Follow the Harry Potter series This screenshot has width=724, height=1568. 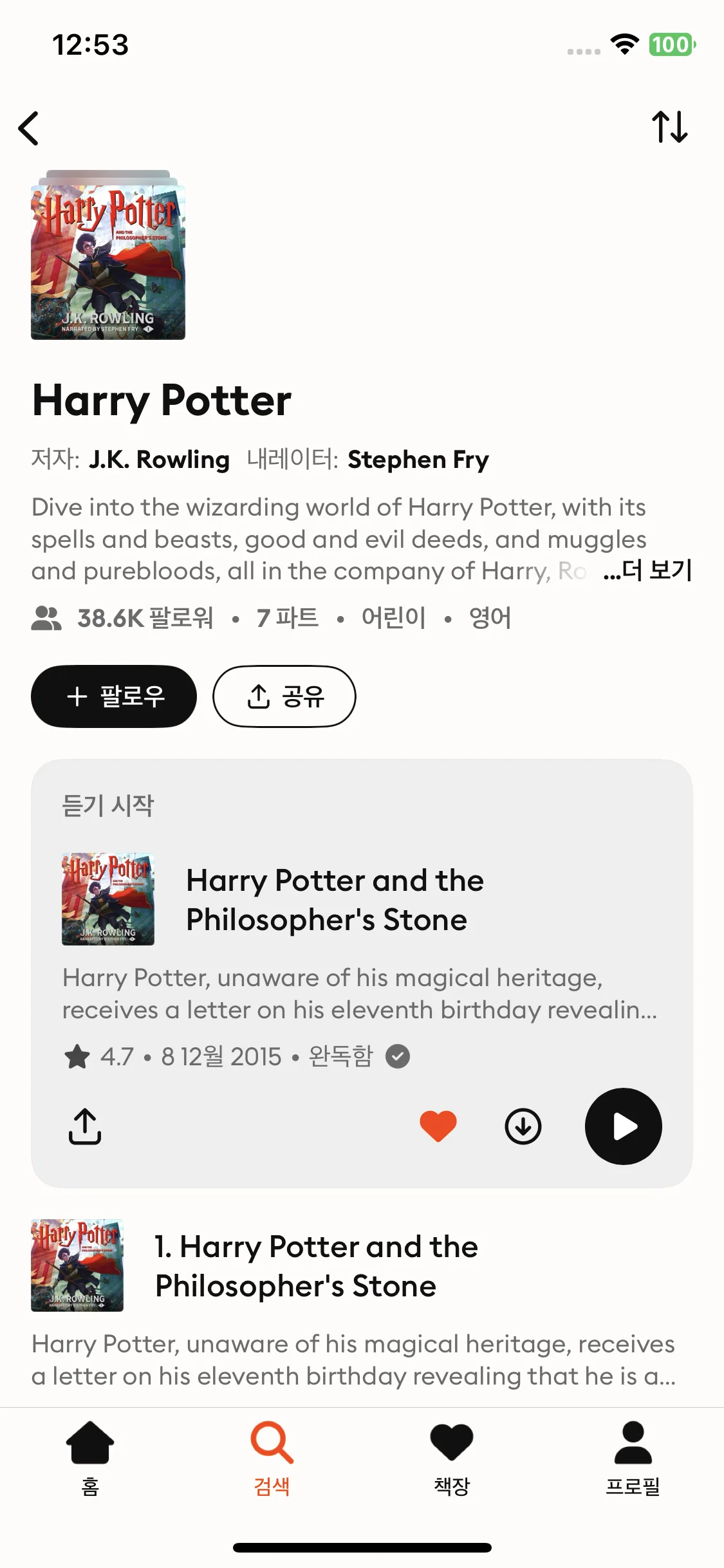(x=114, y=696)
